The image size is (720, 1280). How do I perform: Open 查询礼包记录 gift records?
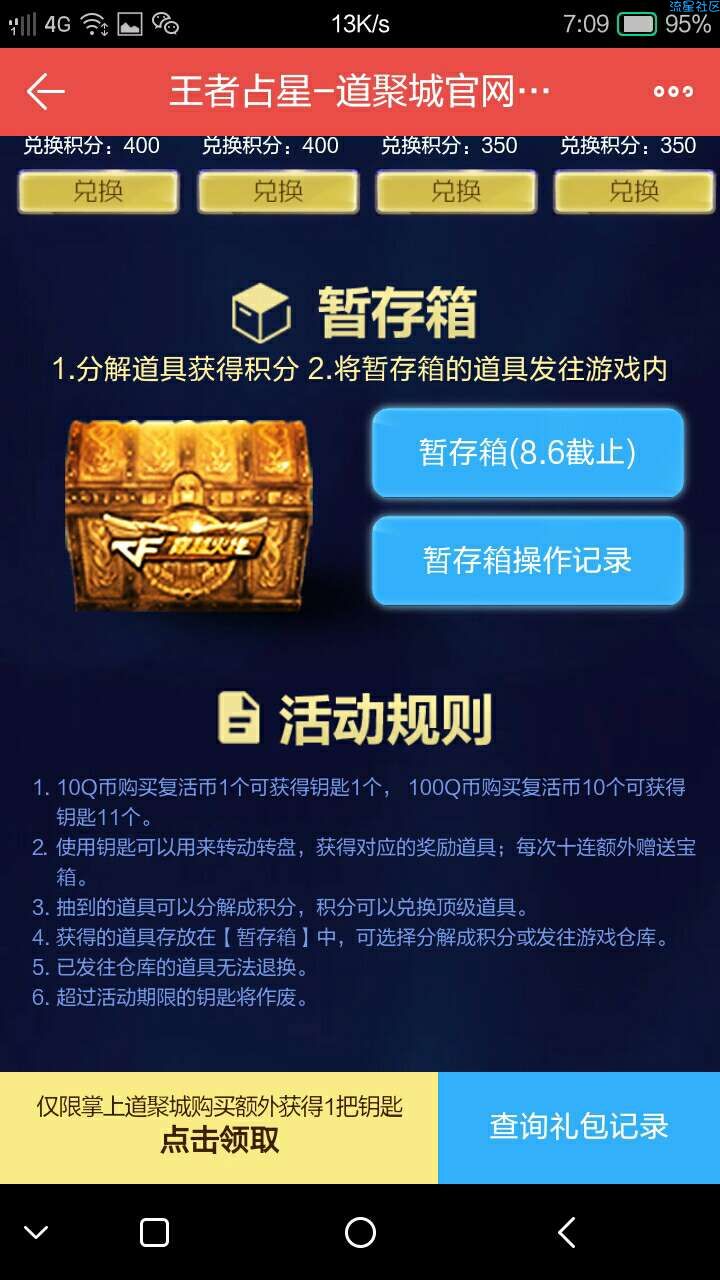coord(579,1128)
